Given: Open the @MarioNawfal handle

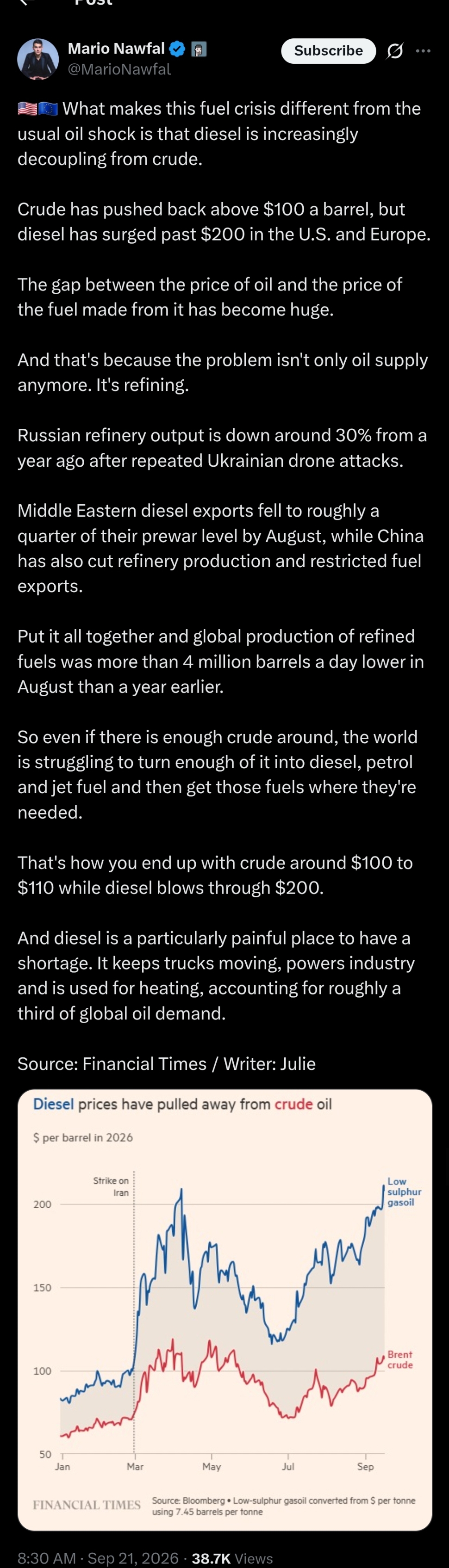Looking at the screenshot, I should tap(119, 69).
